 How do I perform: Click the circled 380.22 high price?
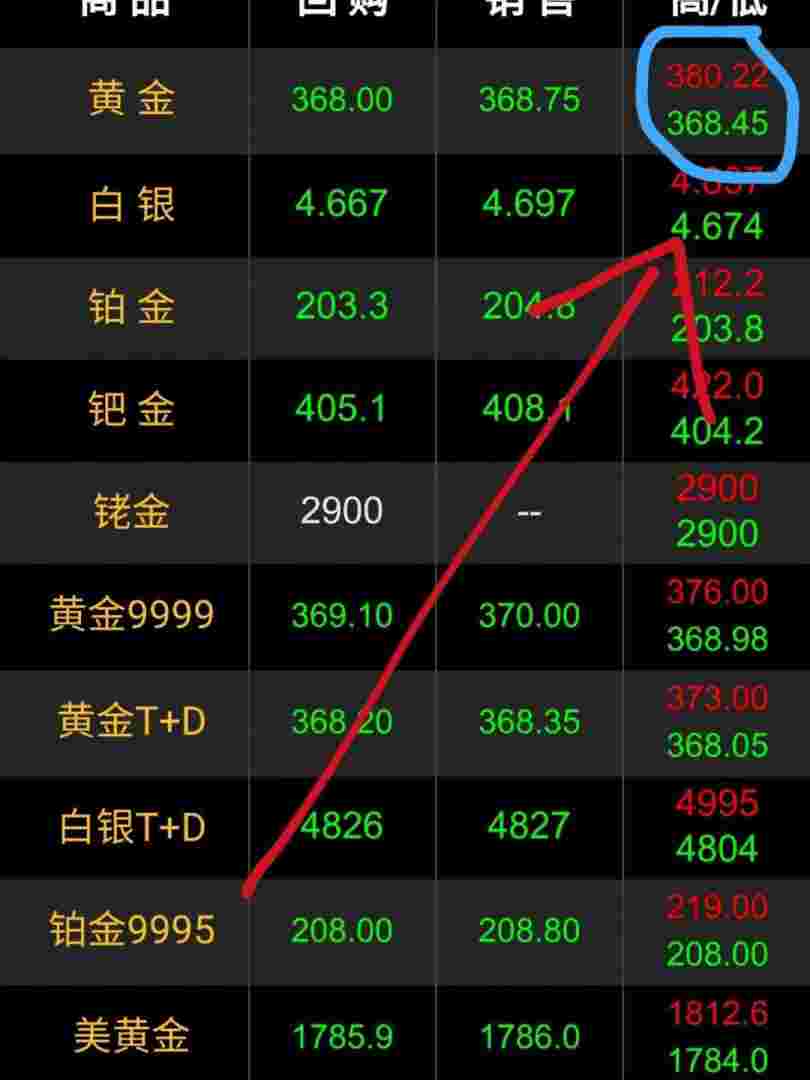tap(718, 73)
